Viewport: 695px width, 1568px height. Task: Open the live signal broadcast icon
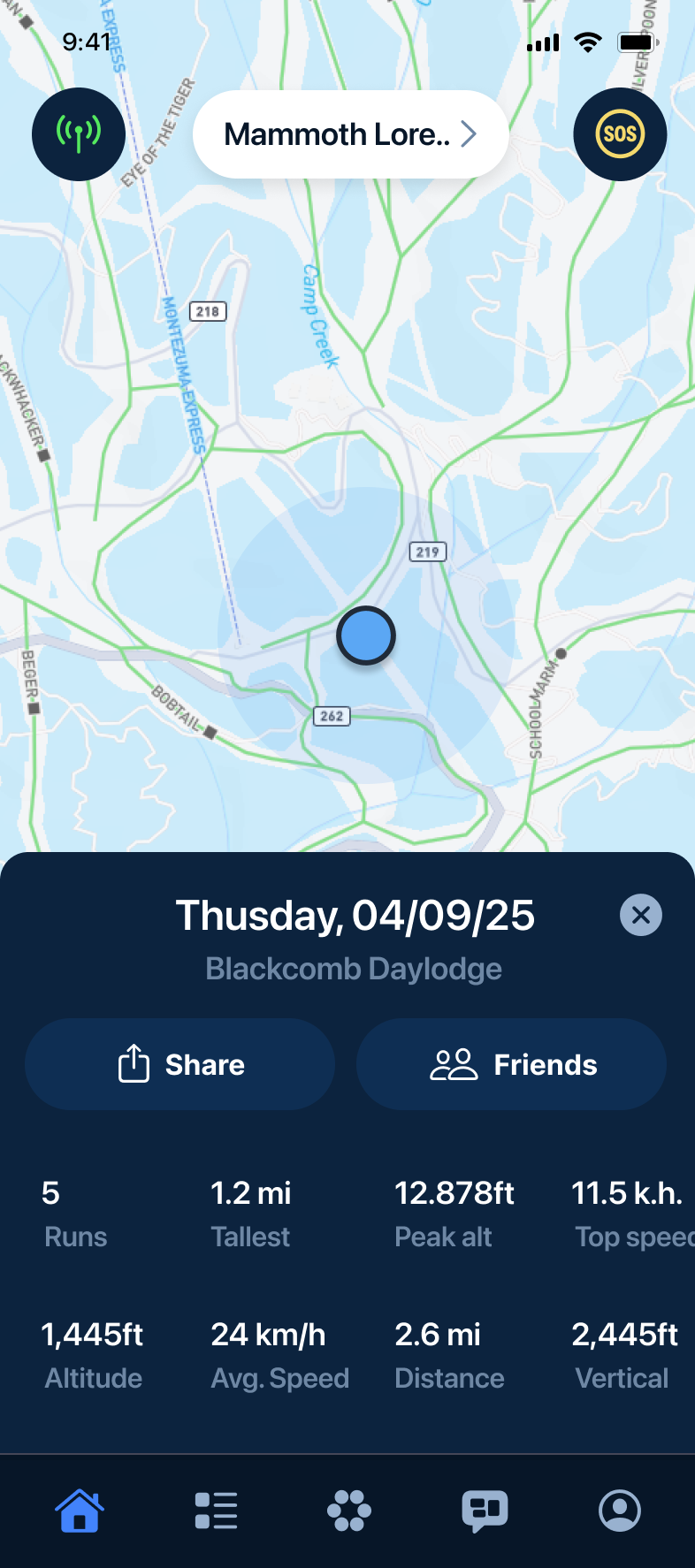coord(79,134)
